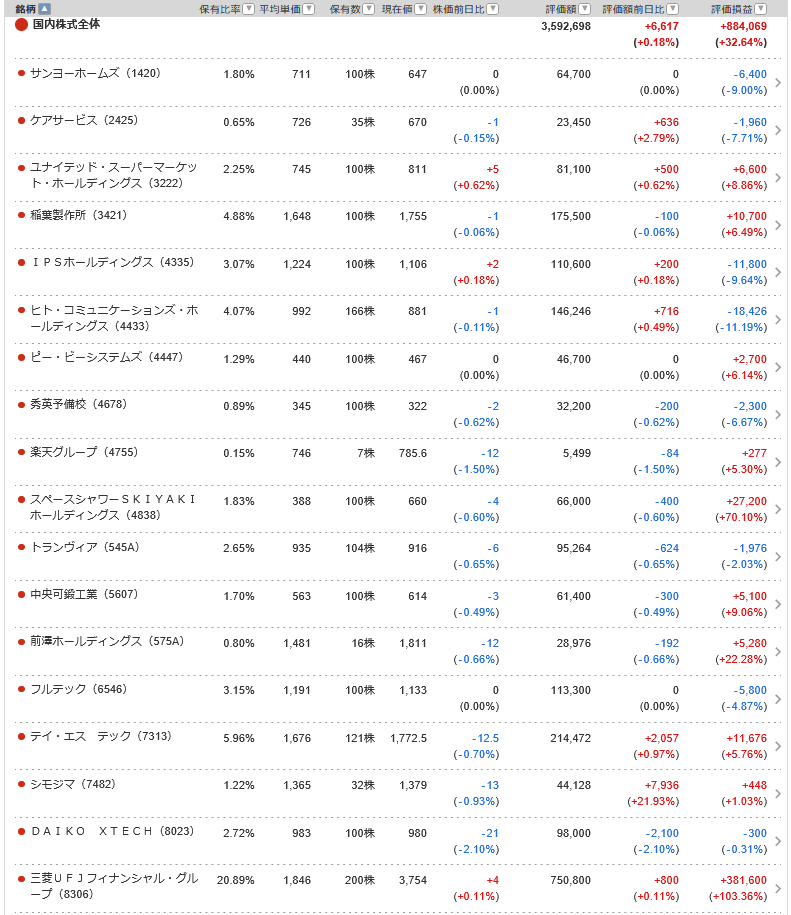View 稲葉製作所 (3421) holding details
Image resolution: width=791 pixels, height=915 pixels.
(x=398, y=225)
